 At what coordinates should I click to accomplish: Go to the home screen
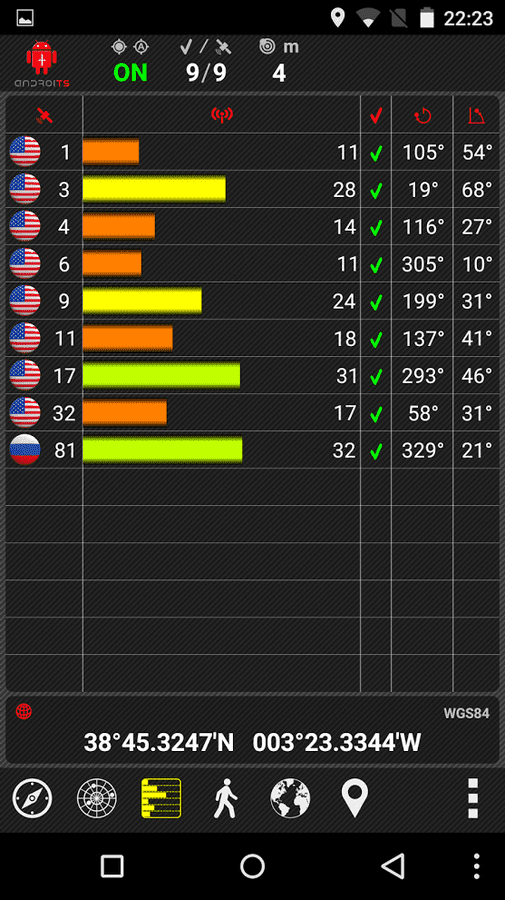click(252, 866)
